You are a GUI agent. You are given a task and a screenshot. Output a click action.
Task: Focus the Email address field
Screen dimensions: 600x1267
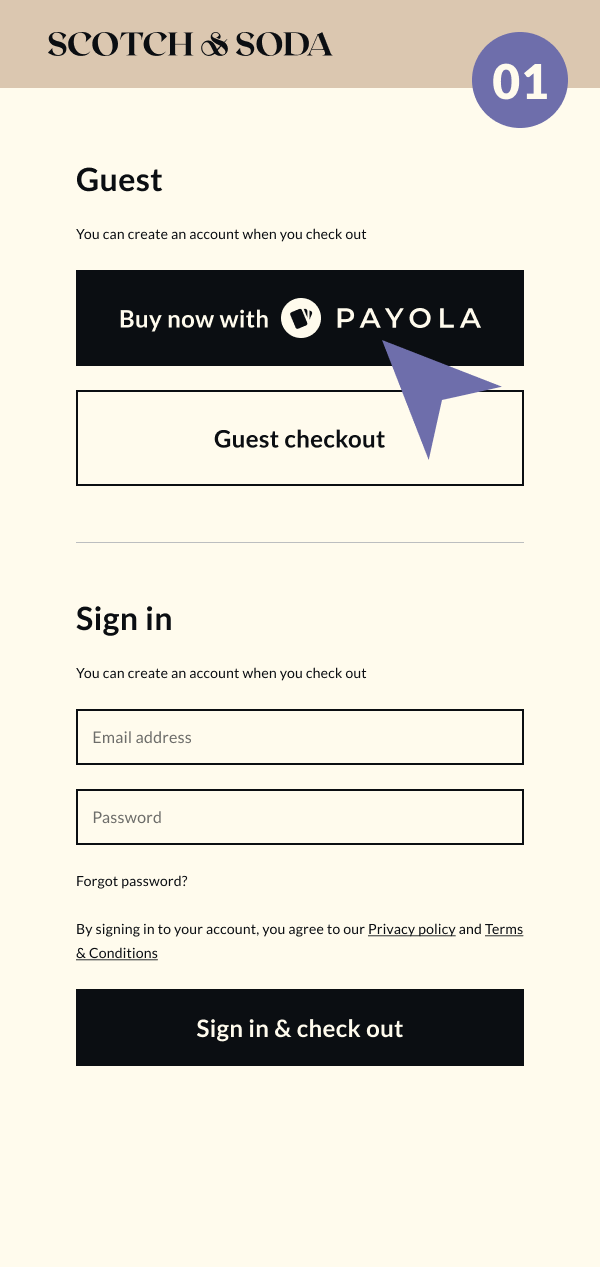(299, 737)
